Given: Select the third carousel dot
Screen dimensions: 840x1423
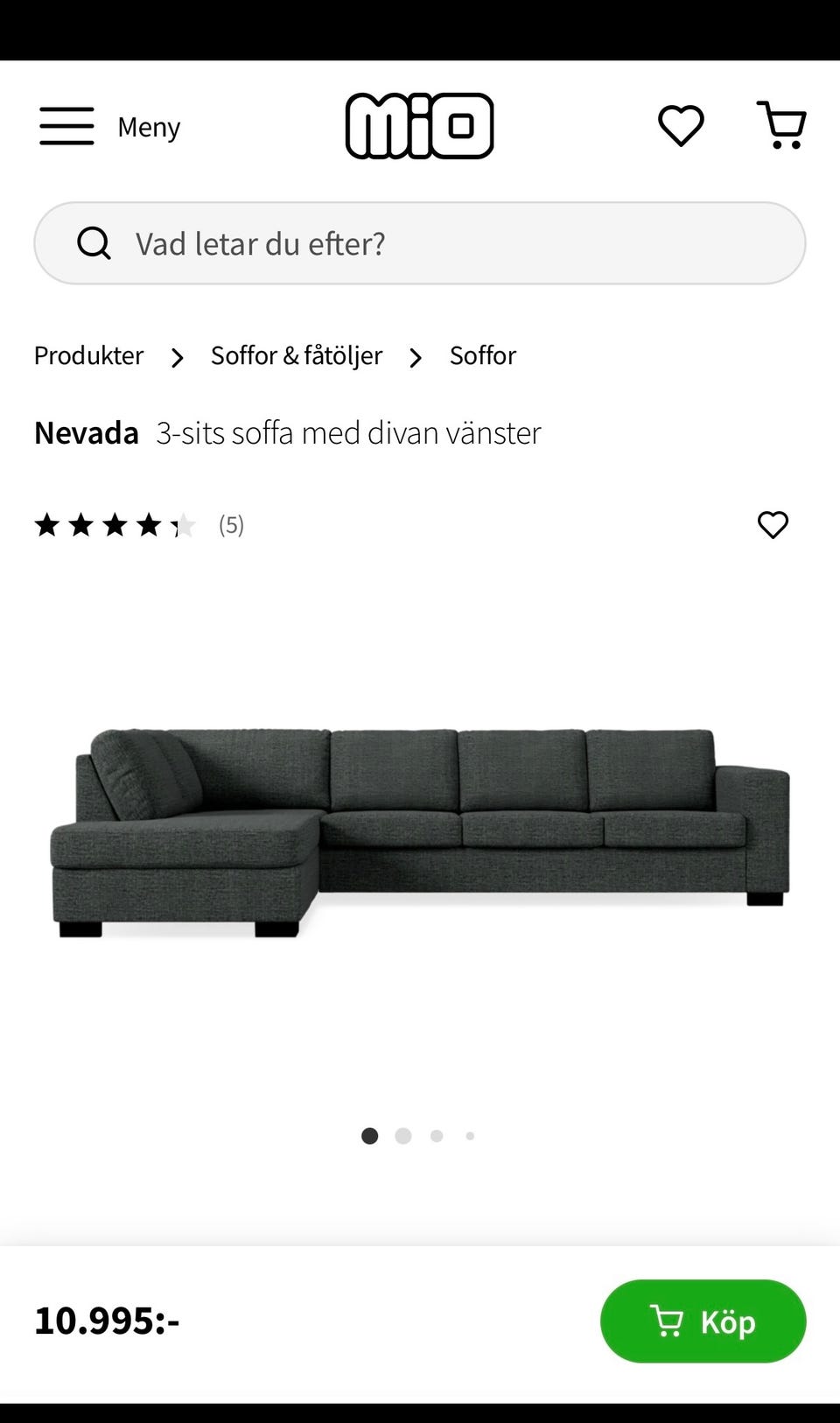Looking at the screenshot, I should pos(437,1135).
